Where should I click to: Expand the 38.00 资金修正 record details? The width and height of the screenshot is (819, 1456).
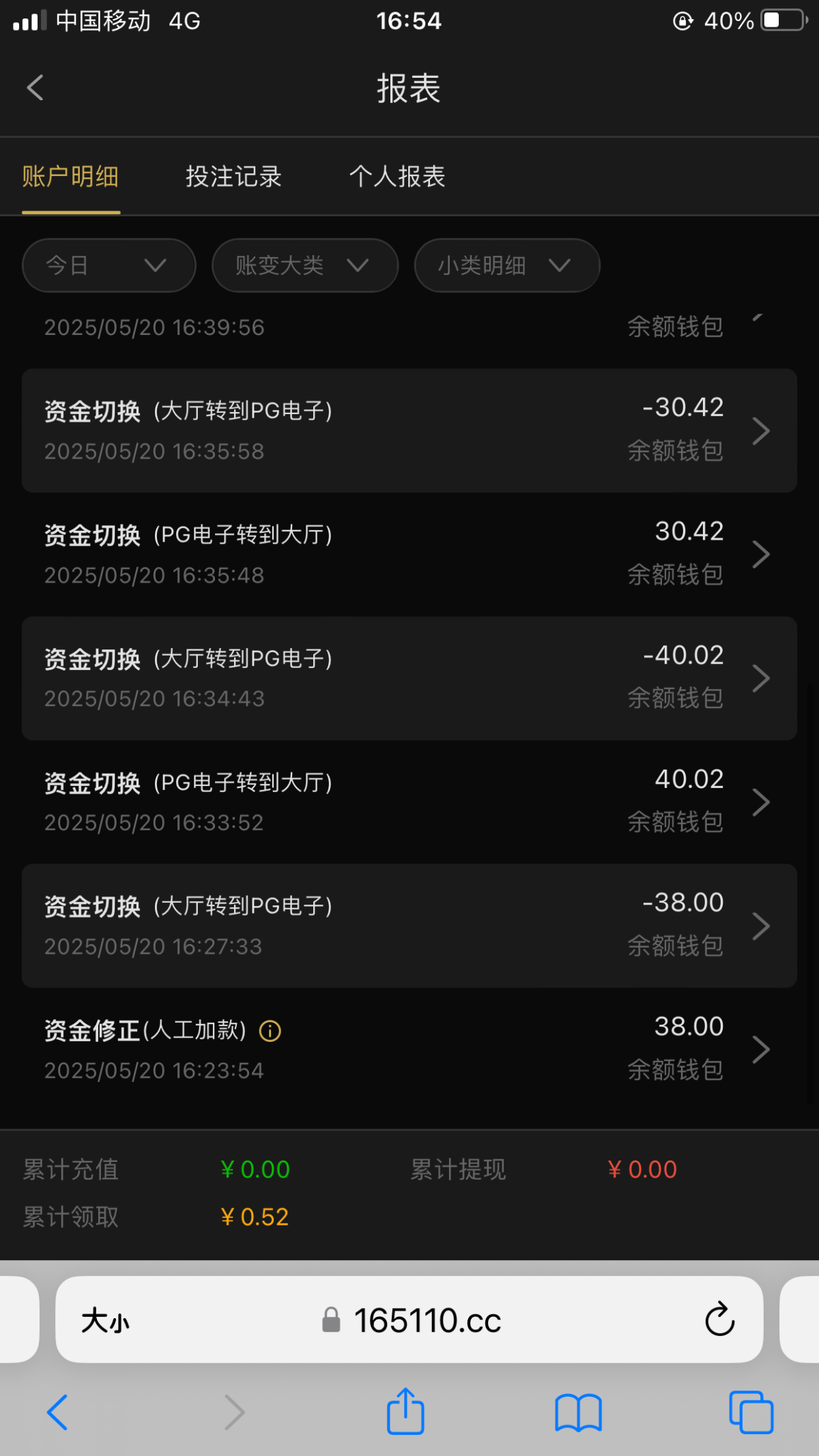click(762, 1049)
